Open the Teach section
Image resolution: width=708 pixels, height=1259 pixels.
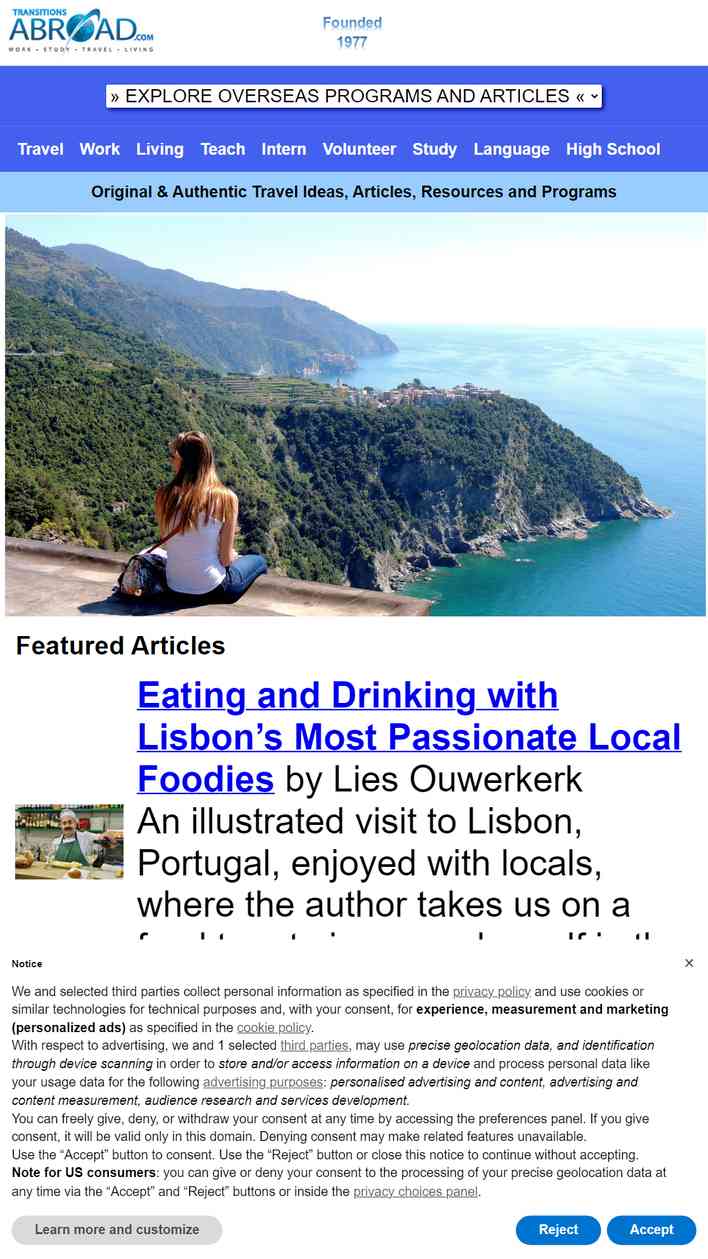click(x=223, y=149)
